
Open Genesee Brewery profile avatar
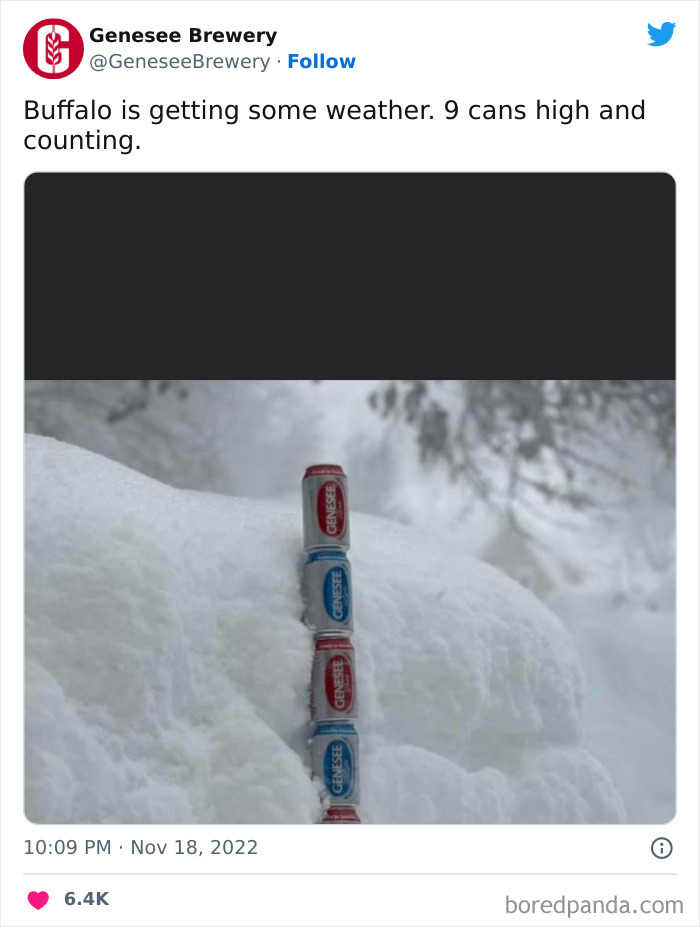tap(53, 48)
